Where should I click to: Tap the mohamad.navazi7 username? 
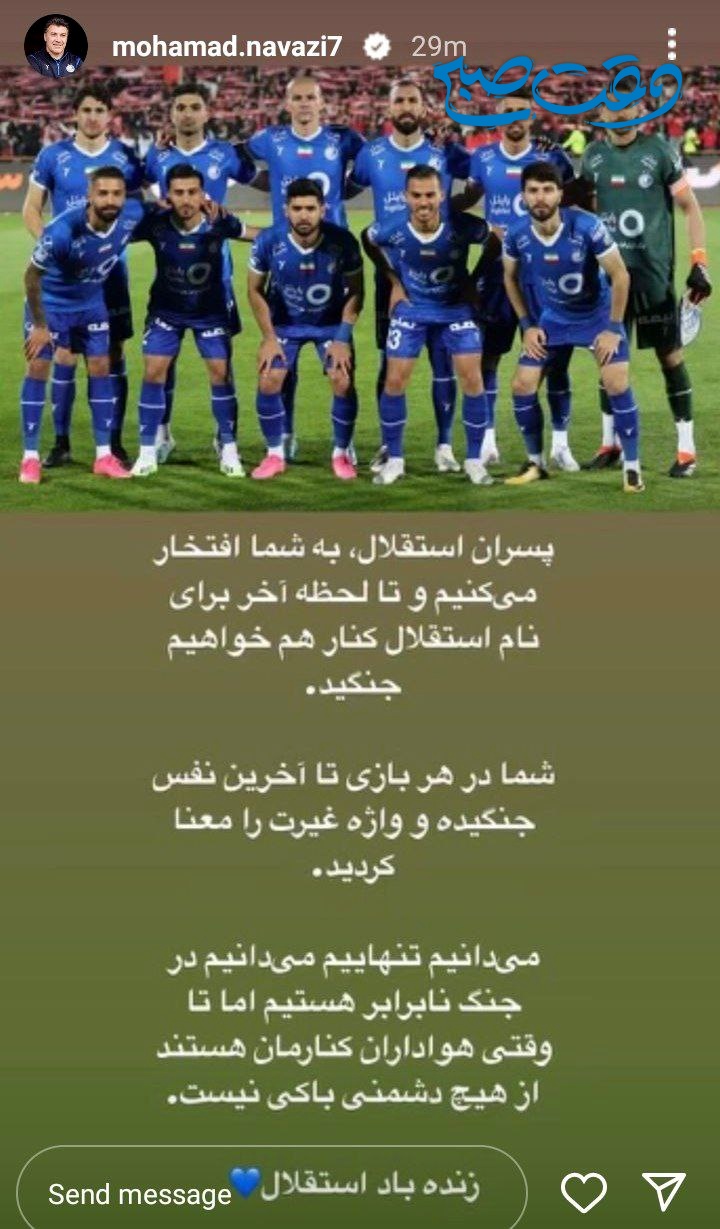tap(227, 46)
